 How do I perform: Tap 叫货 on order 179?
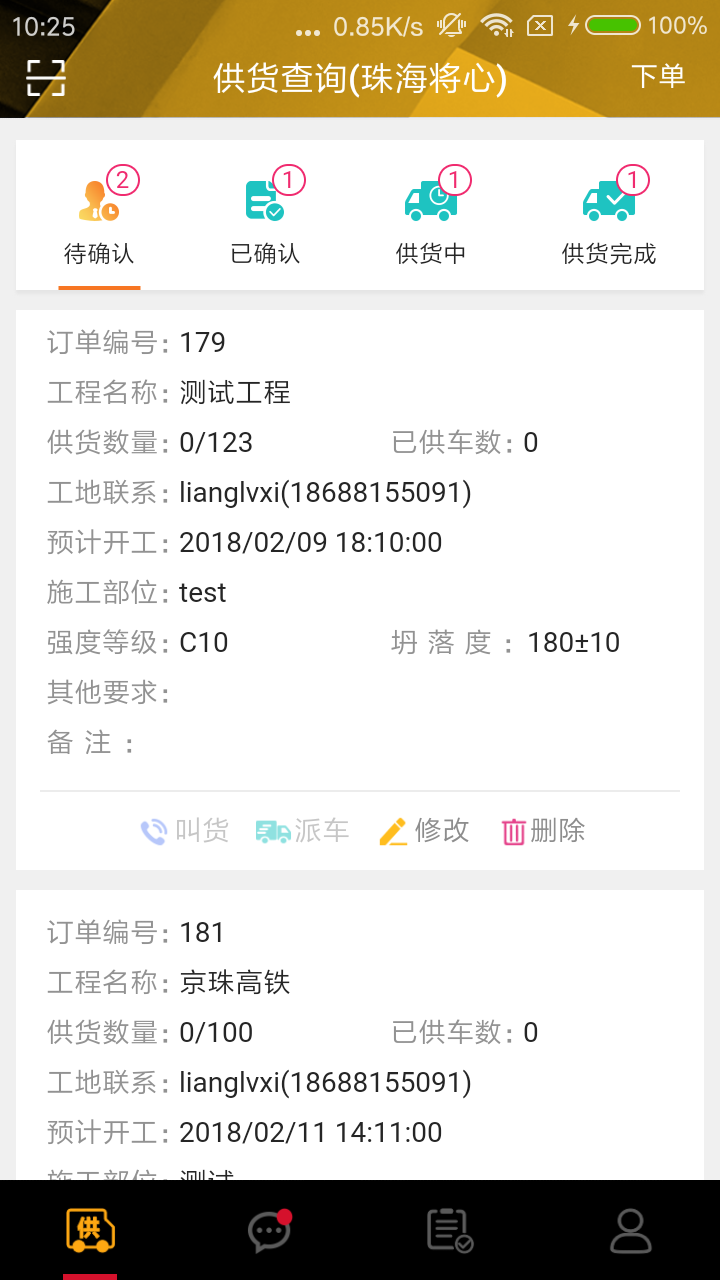185,831
